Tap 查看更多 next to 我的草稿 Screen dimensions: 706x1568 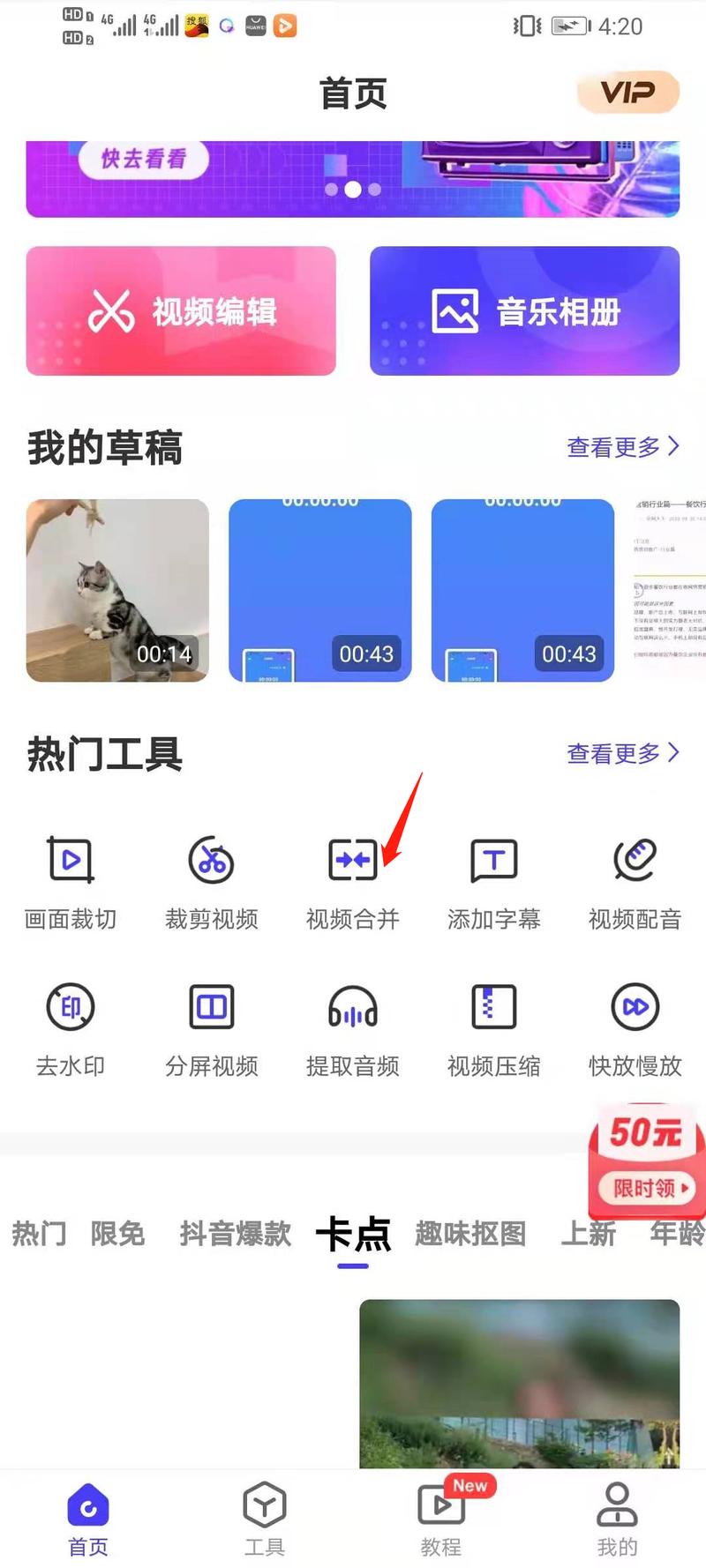tap(622, 447)
